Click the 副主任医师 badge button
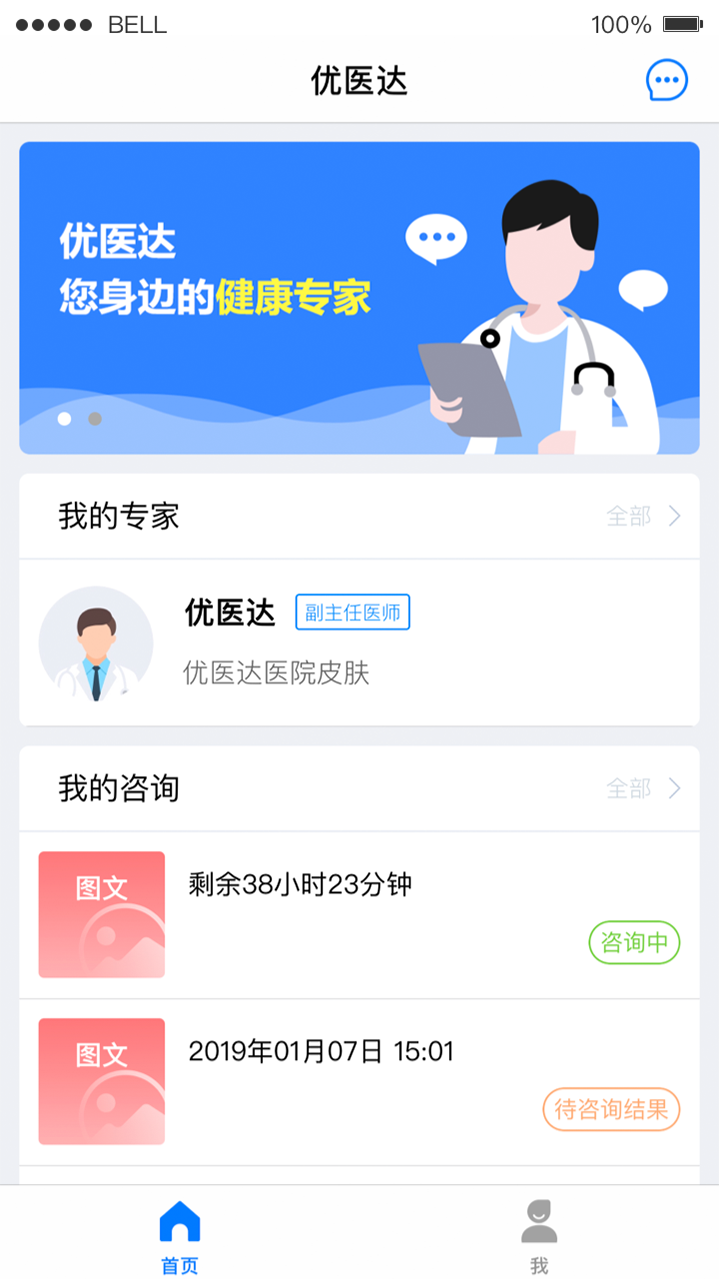The height and width of the screenshot is (1280, 720). [x=353, y=612]
